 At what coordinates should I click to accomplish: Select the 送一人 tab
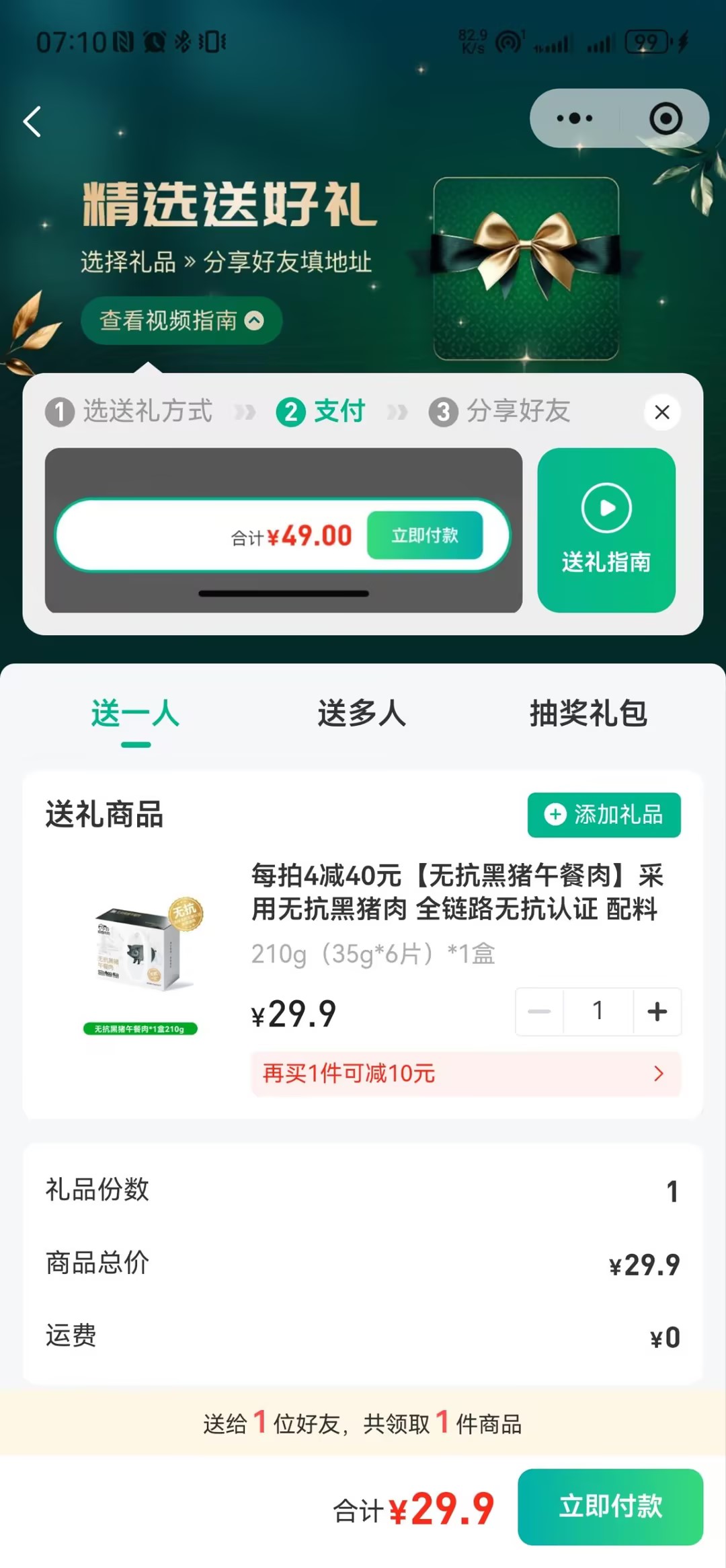point(135,713)
